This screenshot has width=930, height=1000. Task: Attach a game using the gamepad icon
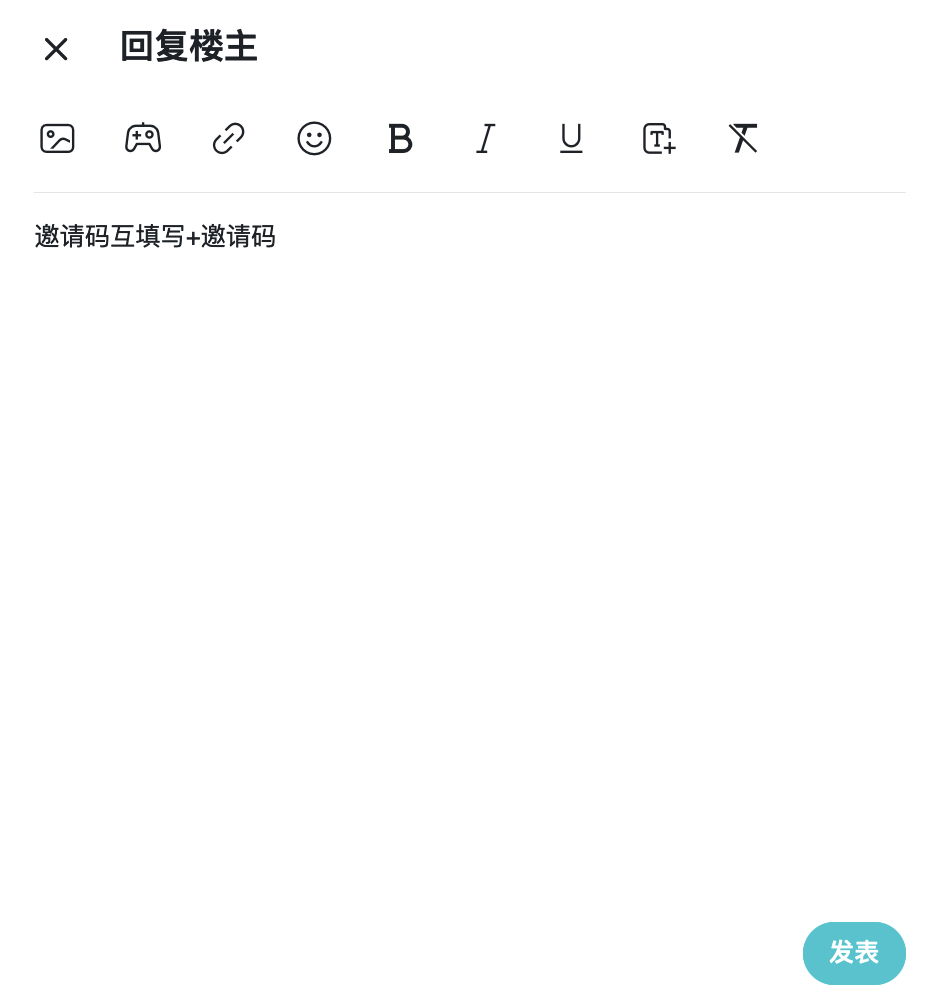[x=143, y=138]
